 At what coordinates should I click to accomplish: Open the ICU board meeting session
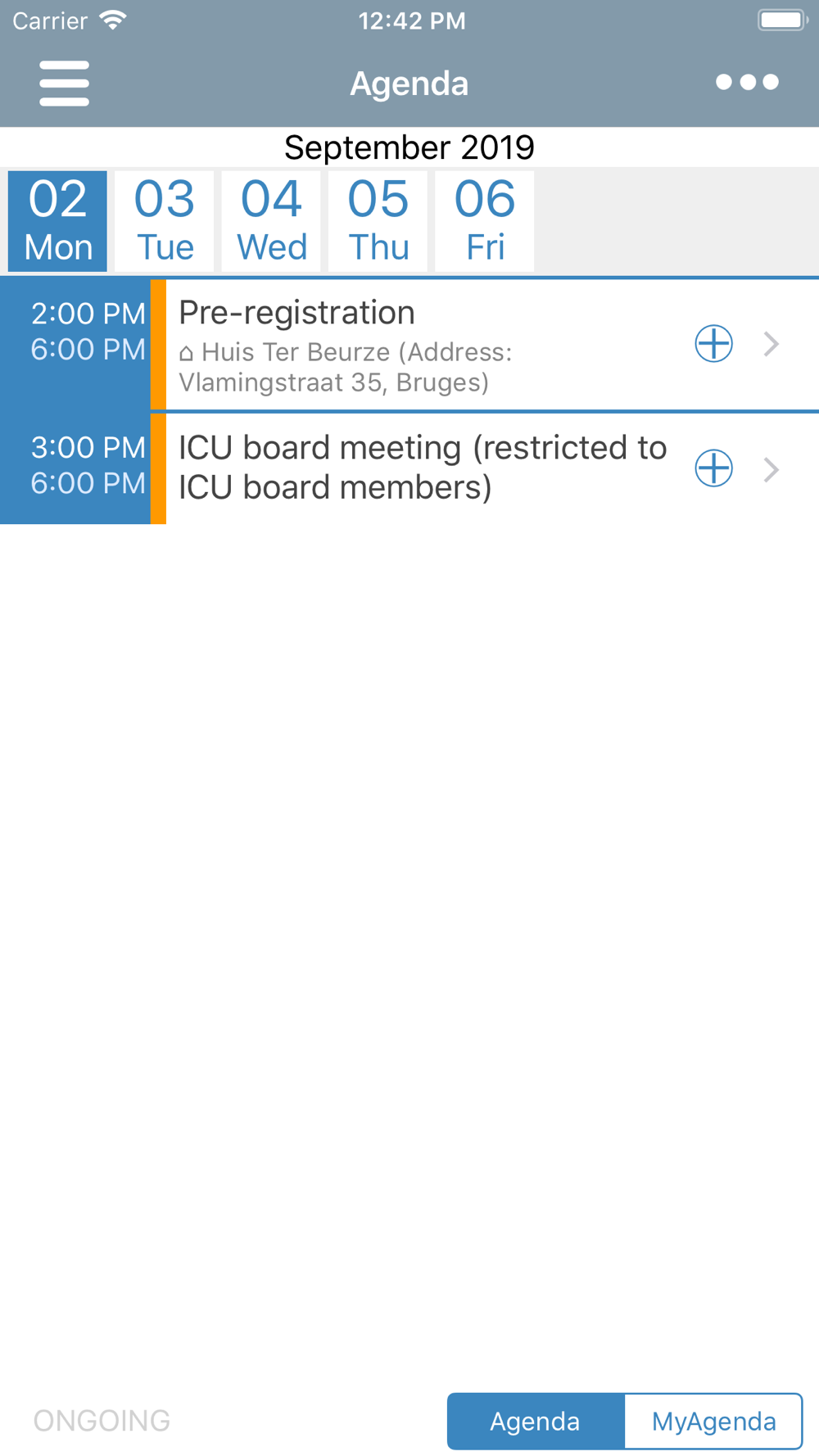(426, 468)
